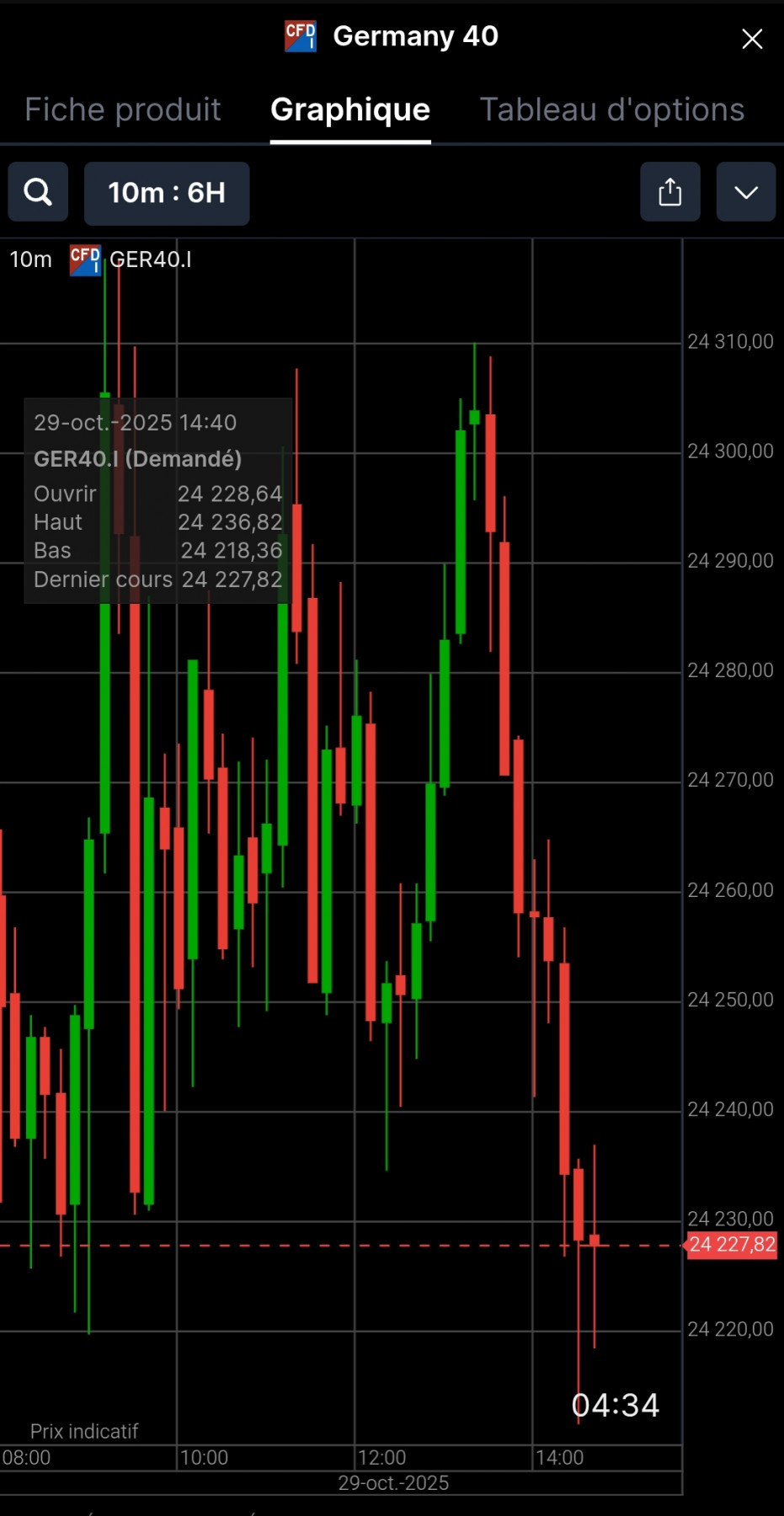Tap the 04:34 candle countdown timer
Image resolution: width=784 pixels, height=1516 pixels.
click(617, 1404)
